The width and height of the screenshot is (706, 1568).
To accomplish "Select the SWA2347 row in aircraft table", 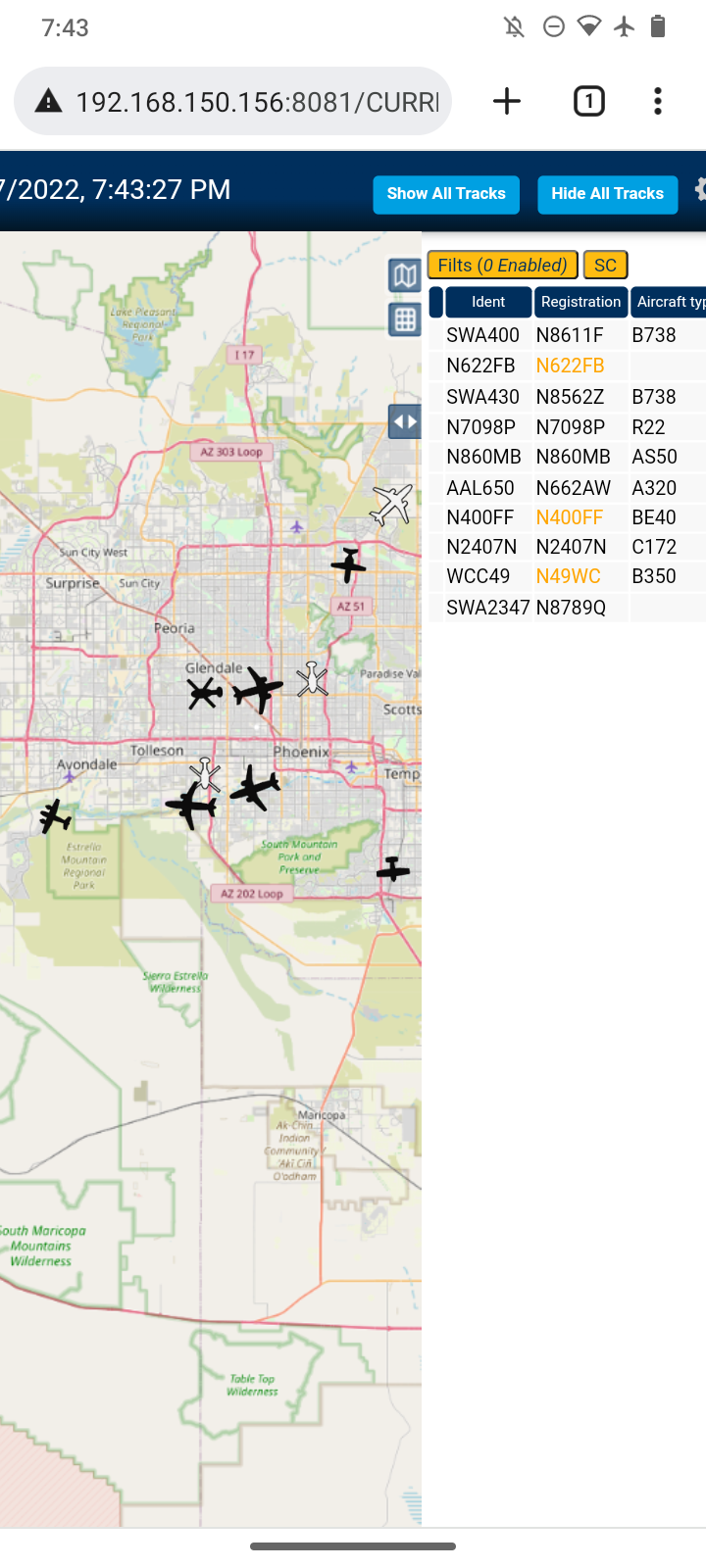I will tap(568, 608).
